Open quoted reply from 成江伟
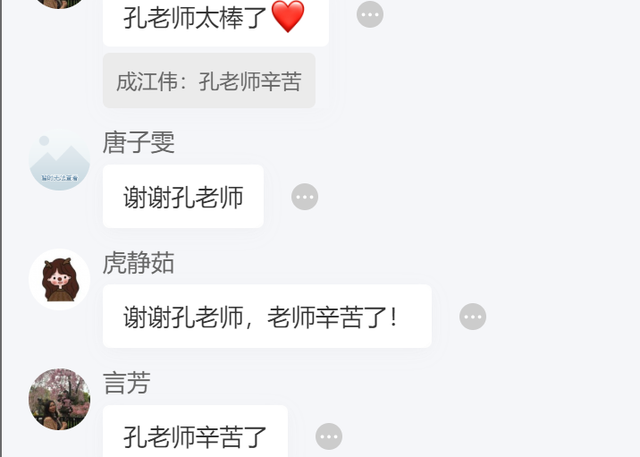 click(209, 81)
